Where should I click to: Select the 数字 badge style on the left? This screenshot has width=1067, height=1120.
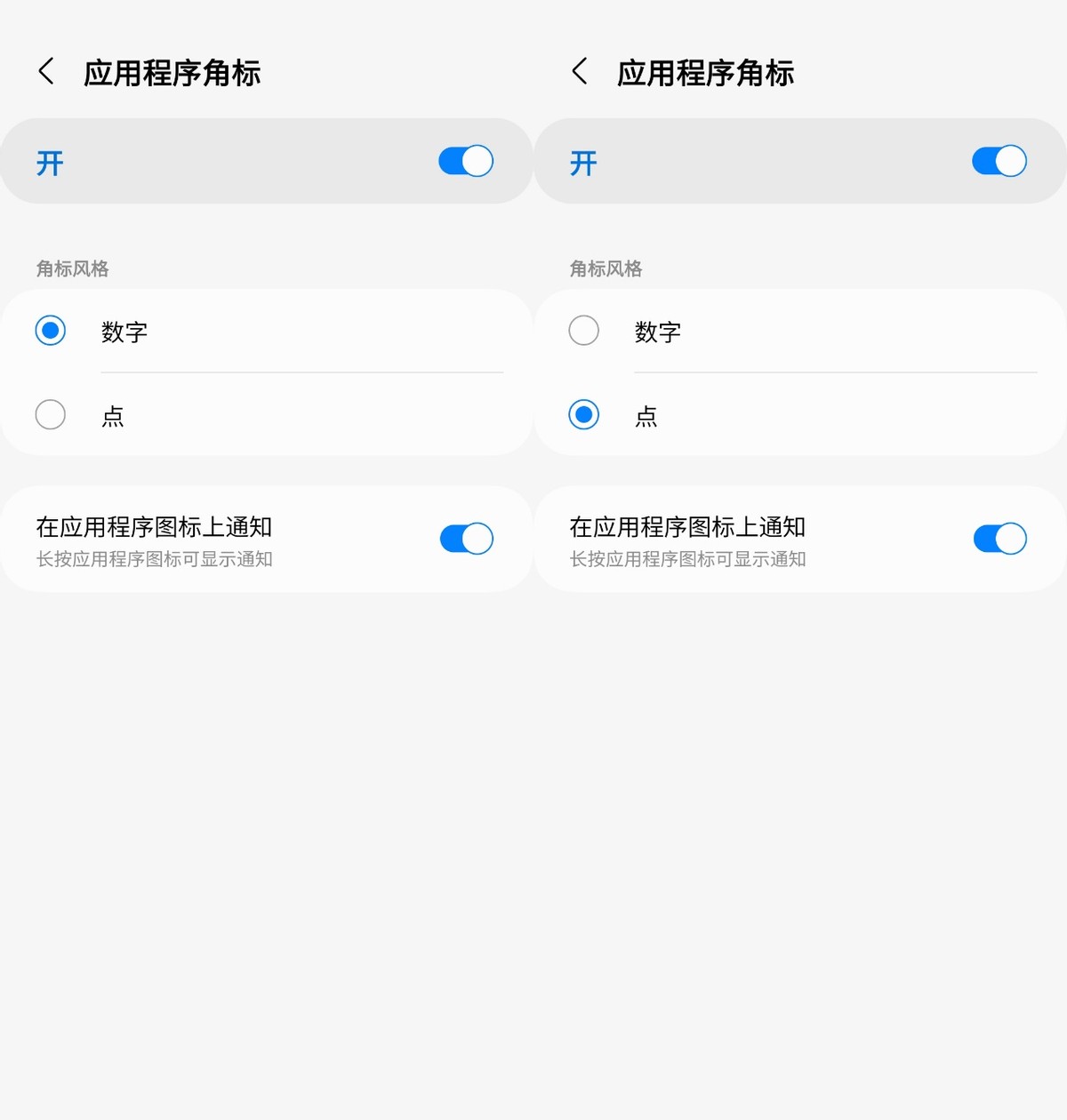pyautogui.click(x=51, y=330)
